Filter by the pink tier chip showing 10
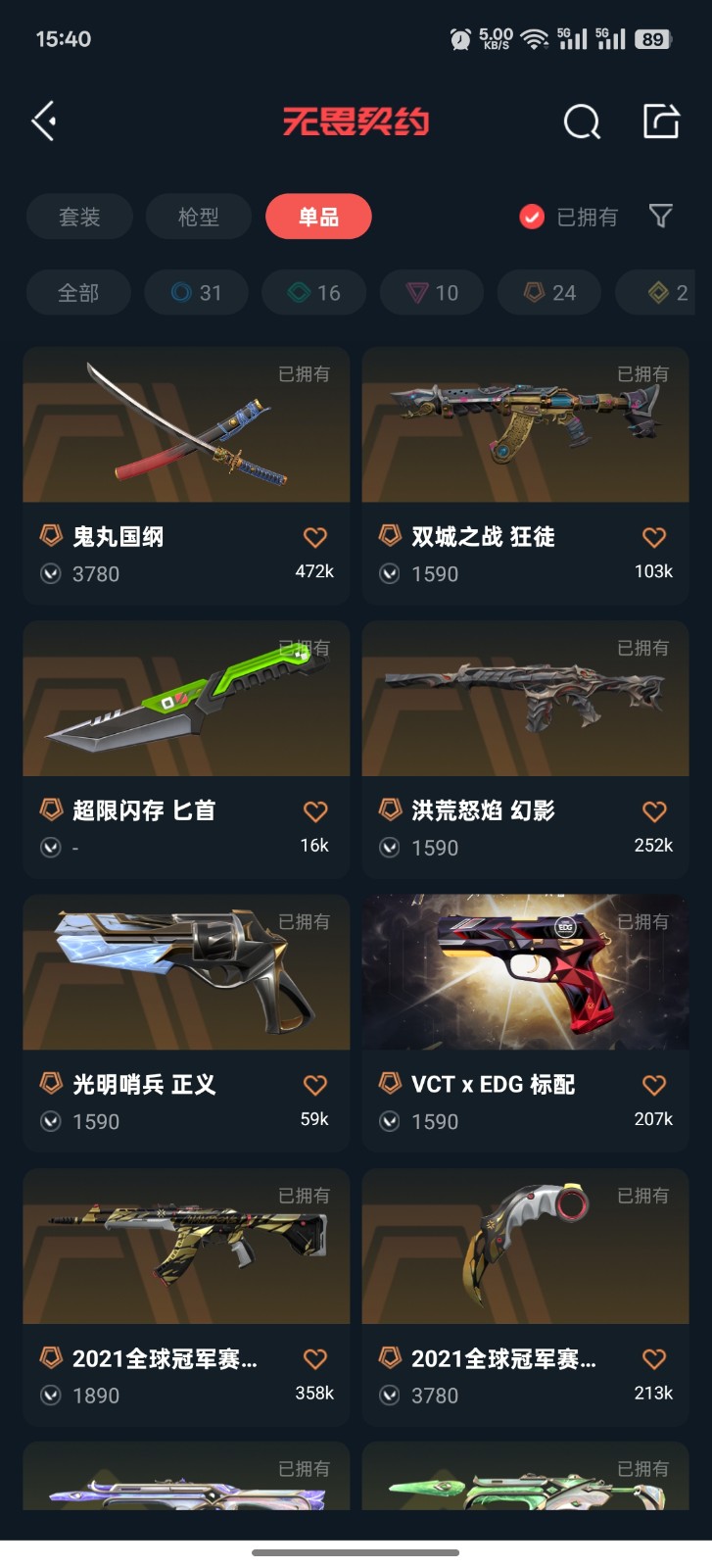This screenshot has height=1568, width=712. [x=432, y=293]
